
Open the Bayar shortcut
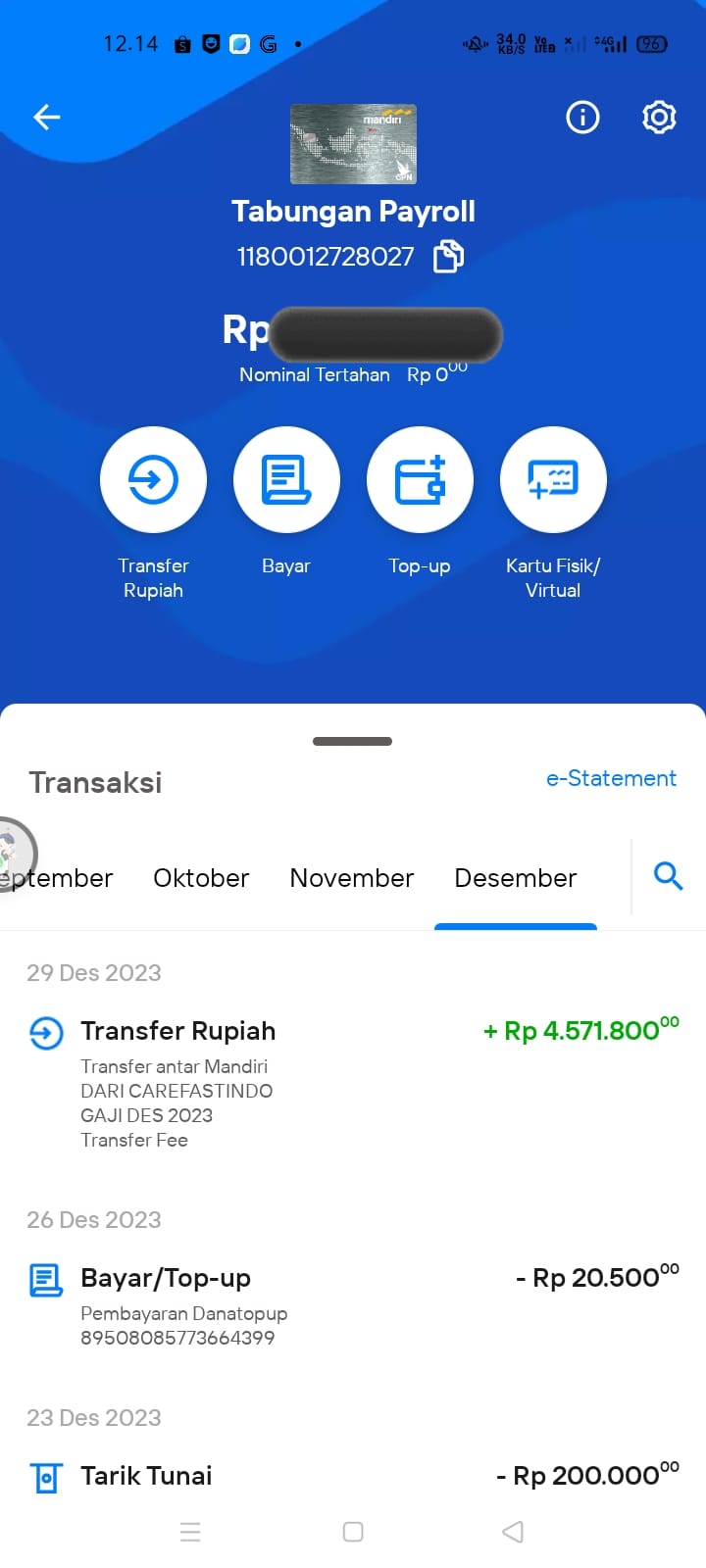click(x=286, y=479)
